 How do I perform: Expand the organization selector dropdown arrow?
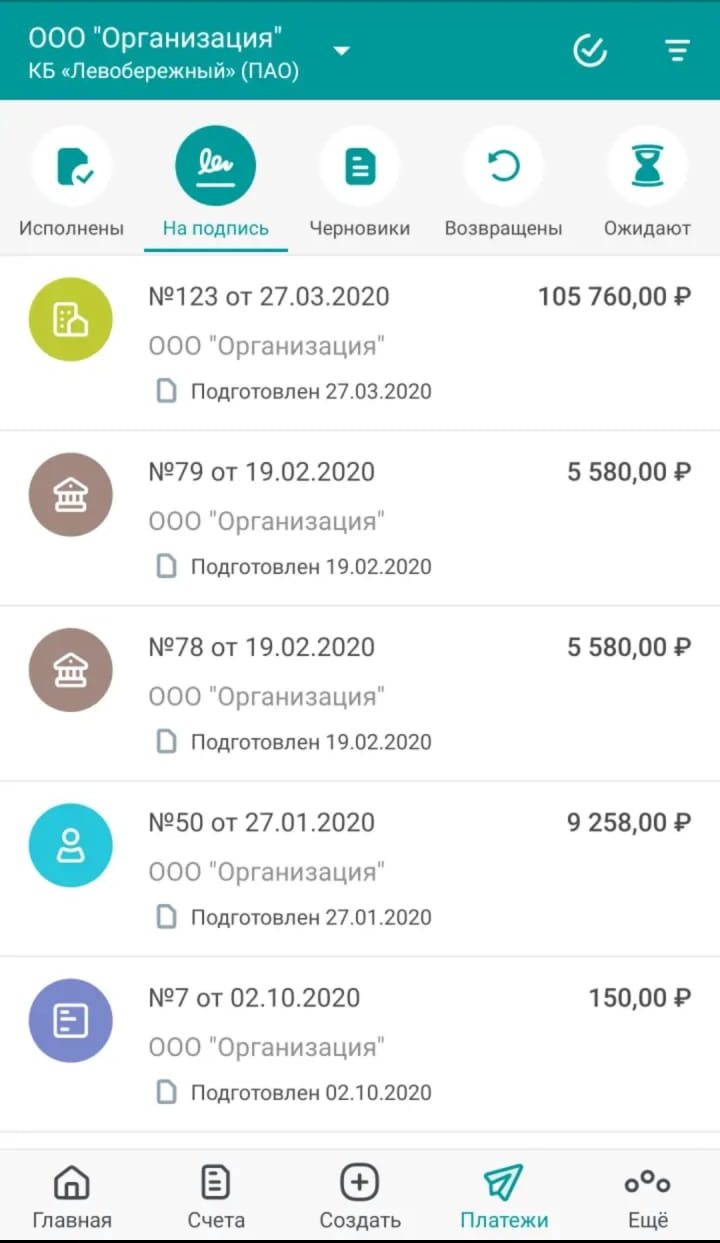click(x=342, y=50)
